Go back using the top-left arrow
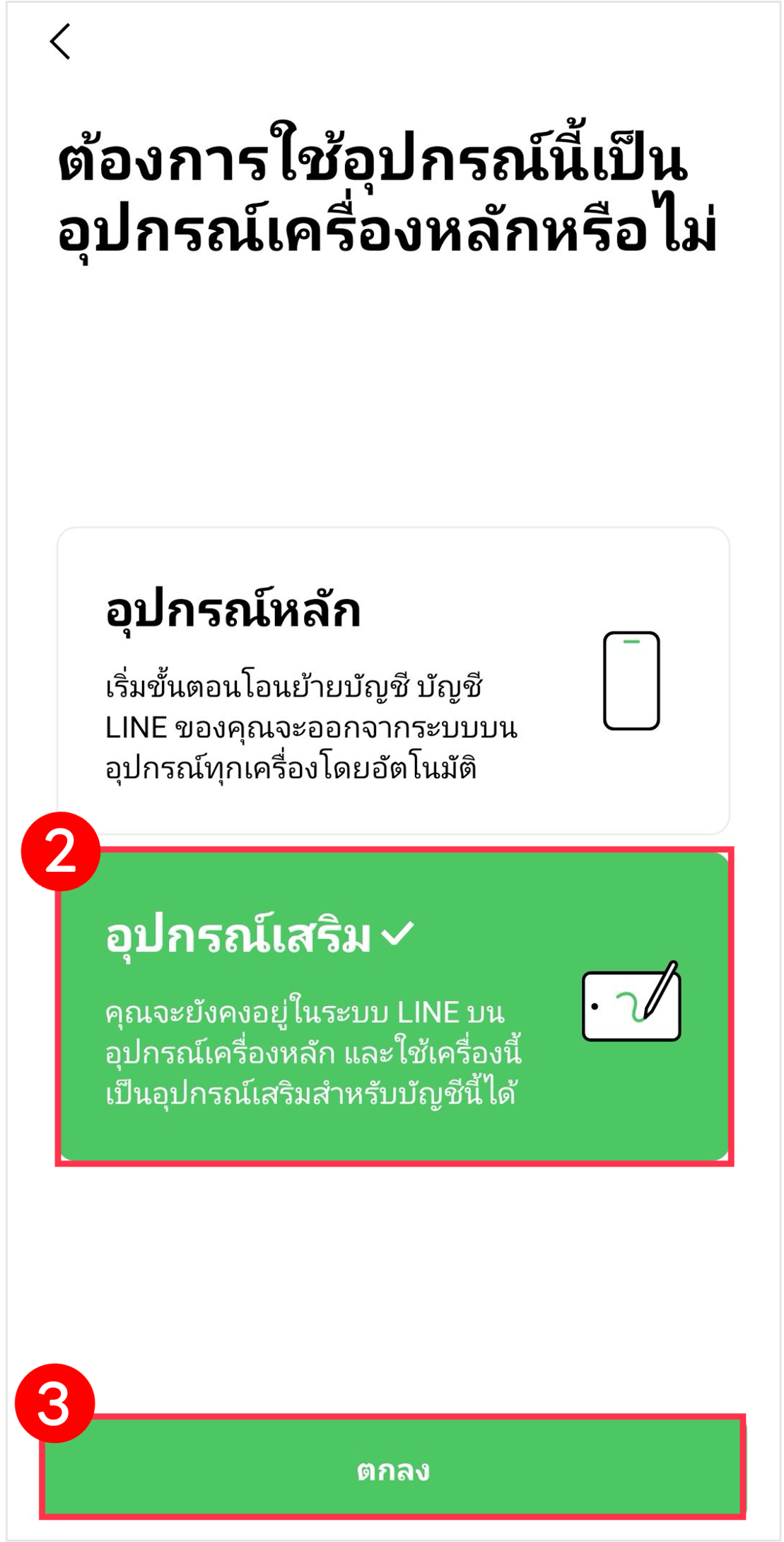 (x=61, y=42)
